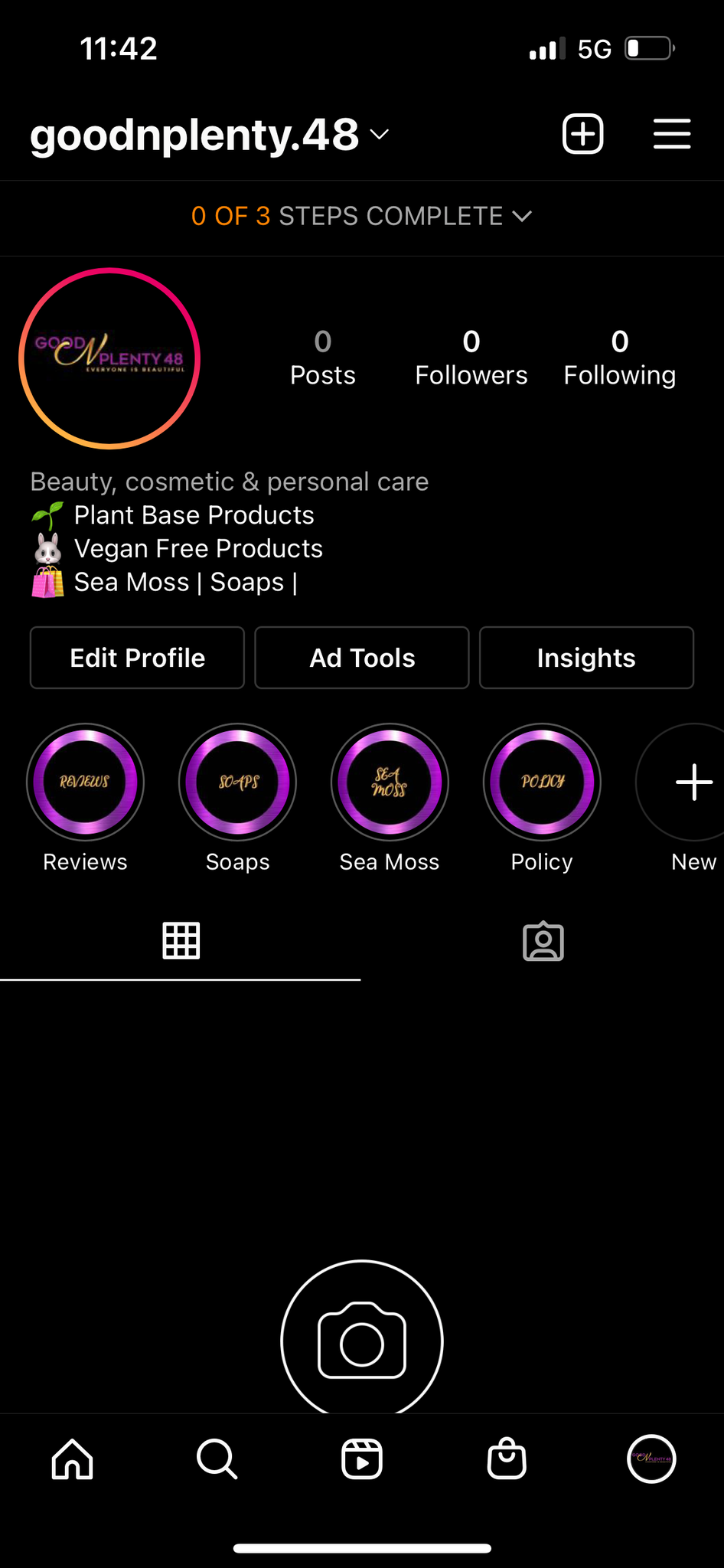Open the Soaps story highlight
Image resolution: width=724 pixels, height=1568 pixels.
click(237, 782)
